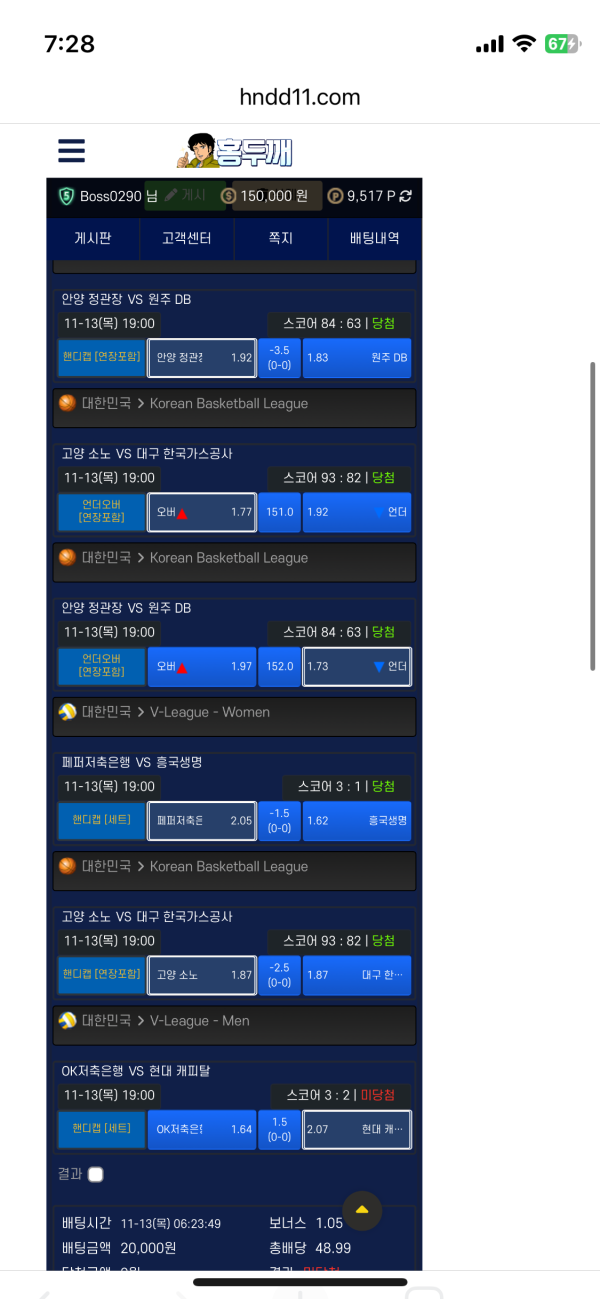This screenshot has width=600, height=1299.
Task: Open the 게시판 tab
Action: coord(93,238)
